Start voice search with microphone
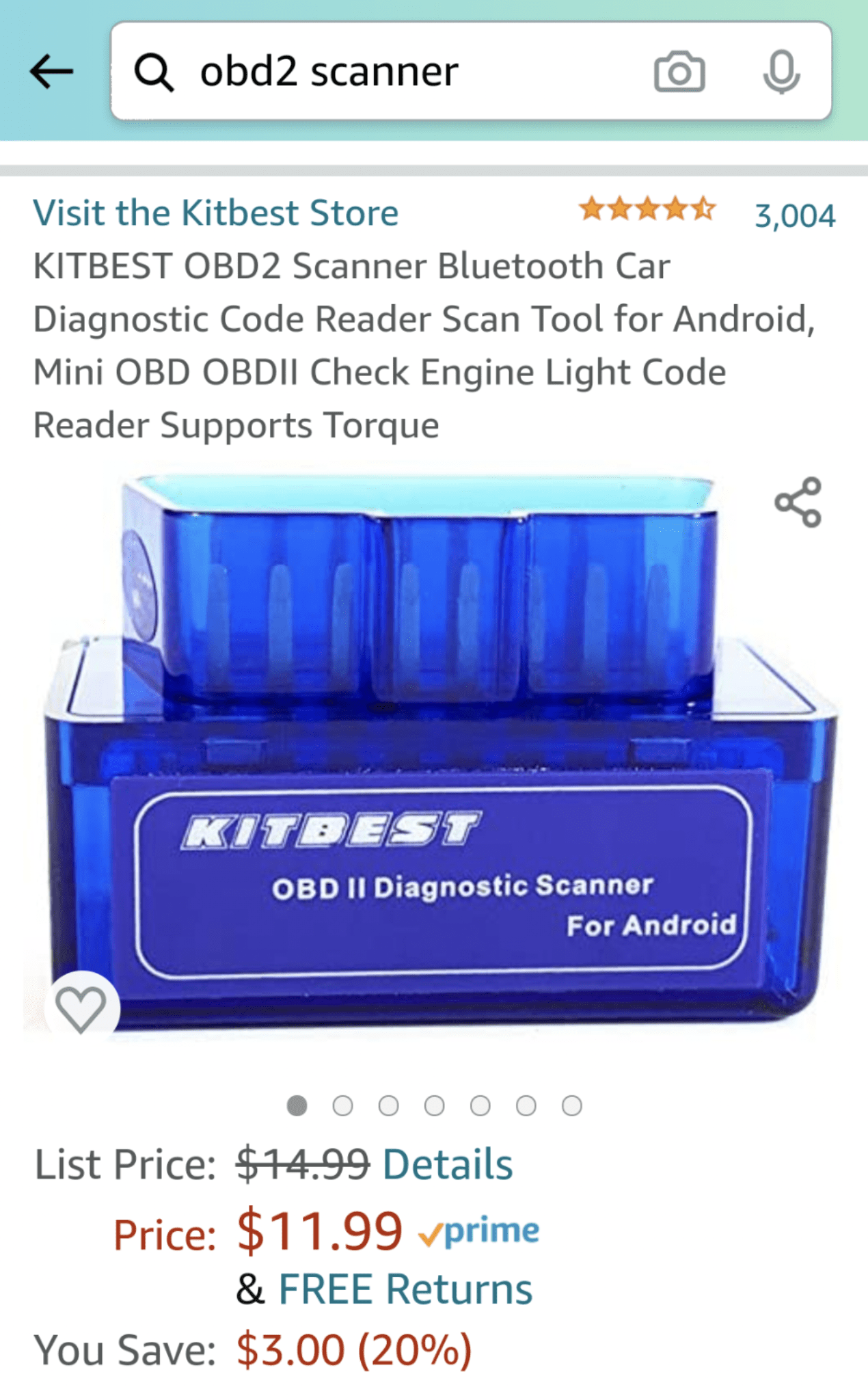868x1400 pixels. (781, 72)
